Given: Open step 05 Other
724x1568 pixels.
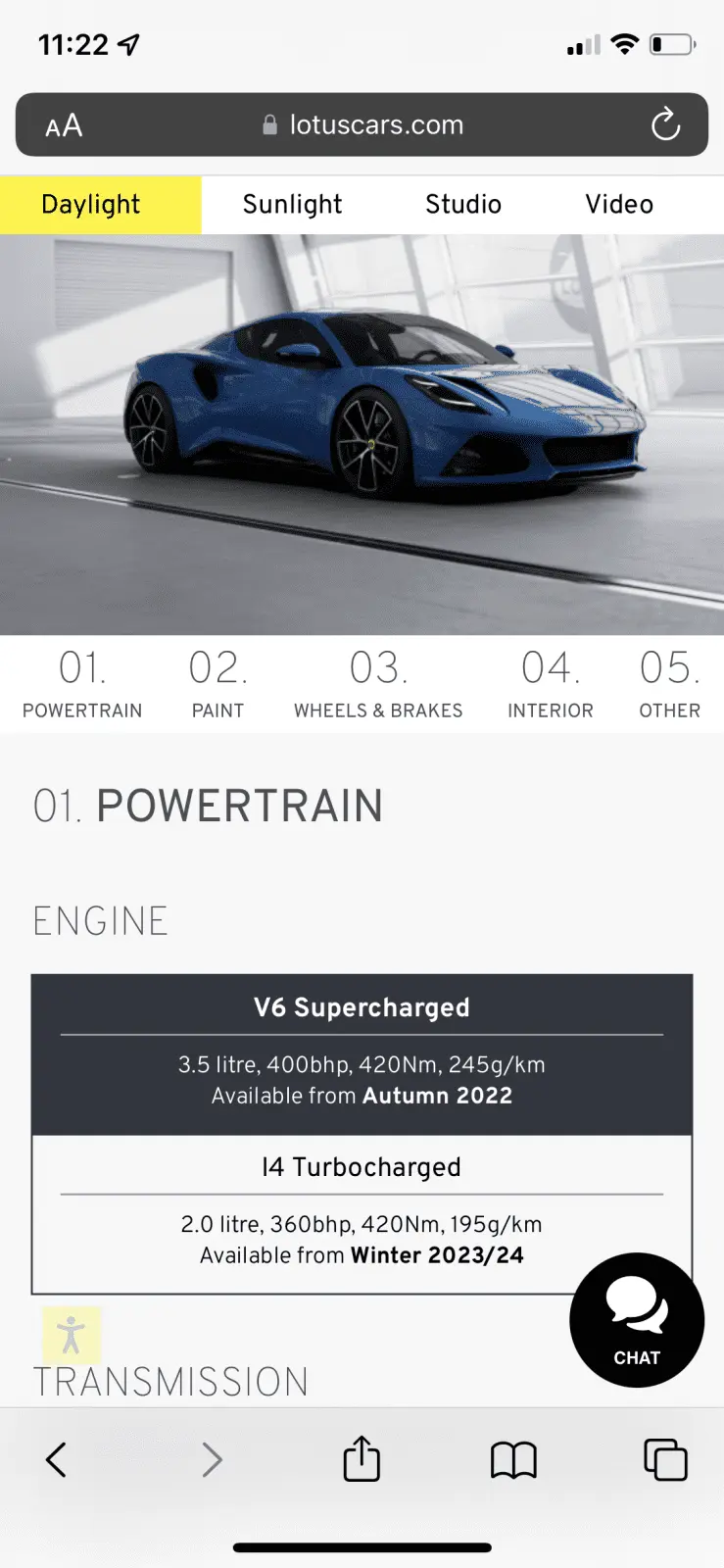Looking at the screenshot, I should click(669, 684).
